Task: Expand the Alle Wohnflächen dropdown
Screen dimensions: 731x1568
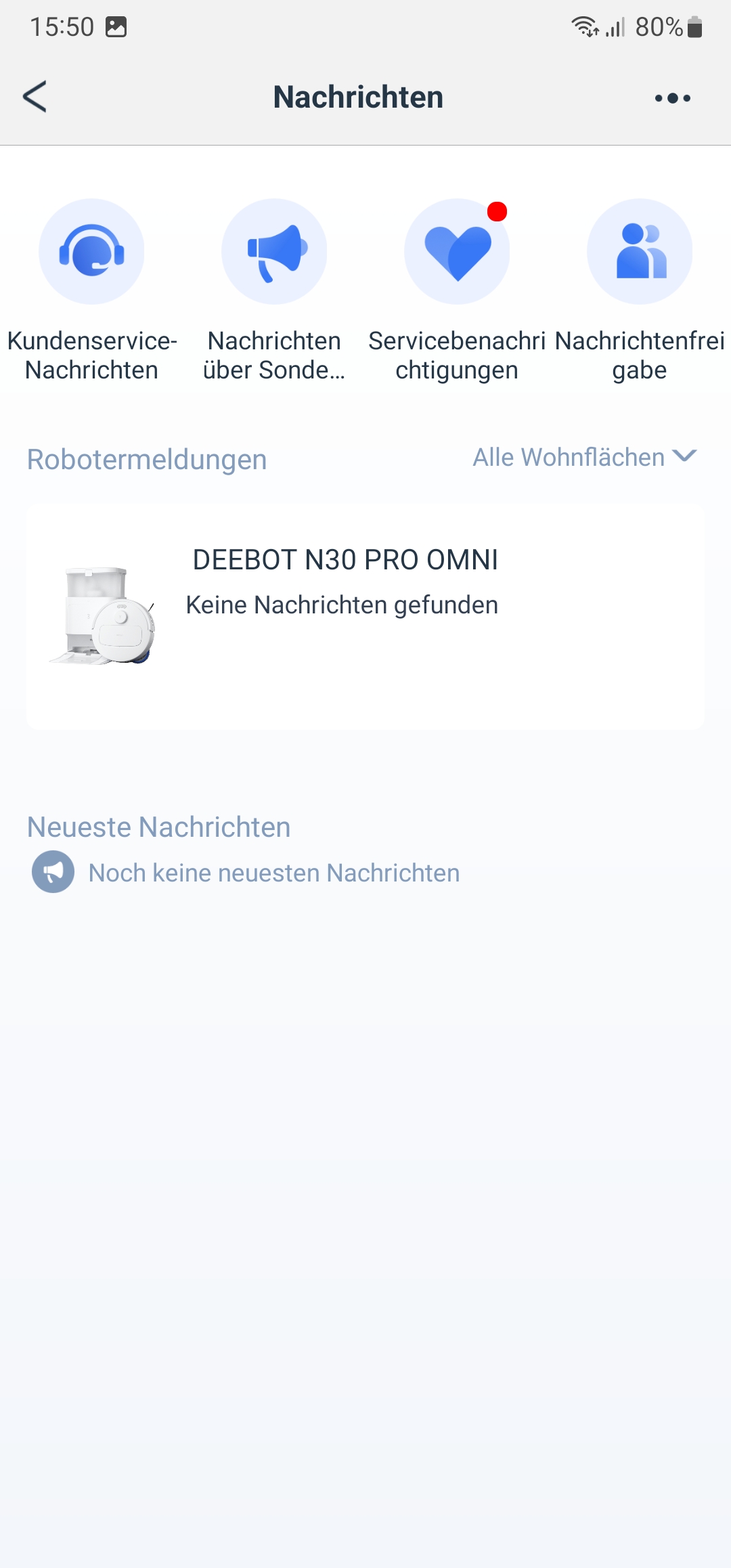Action: (584, 457)
